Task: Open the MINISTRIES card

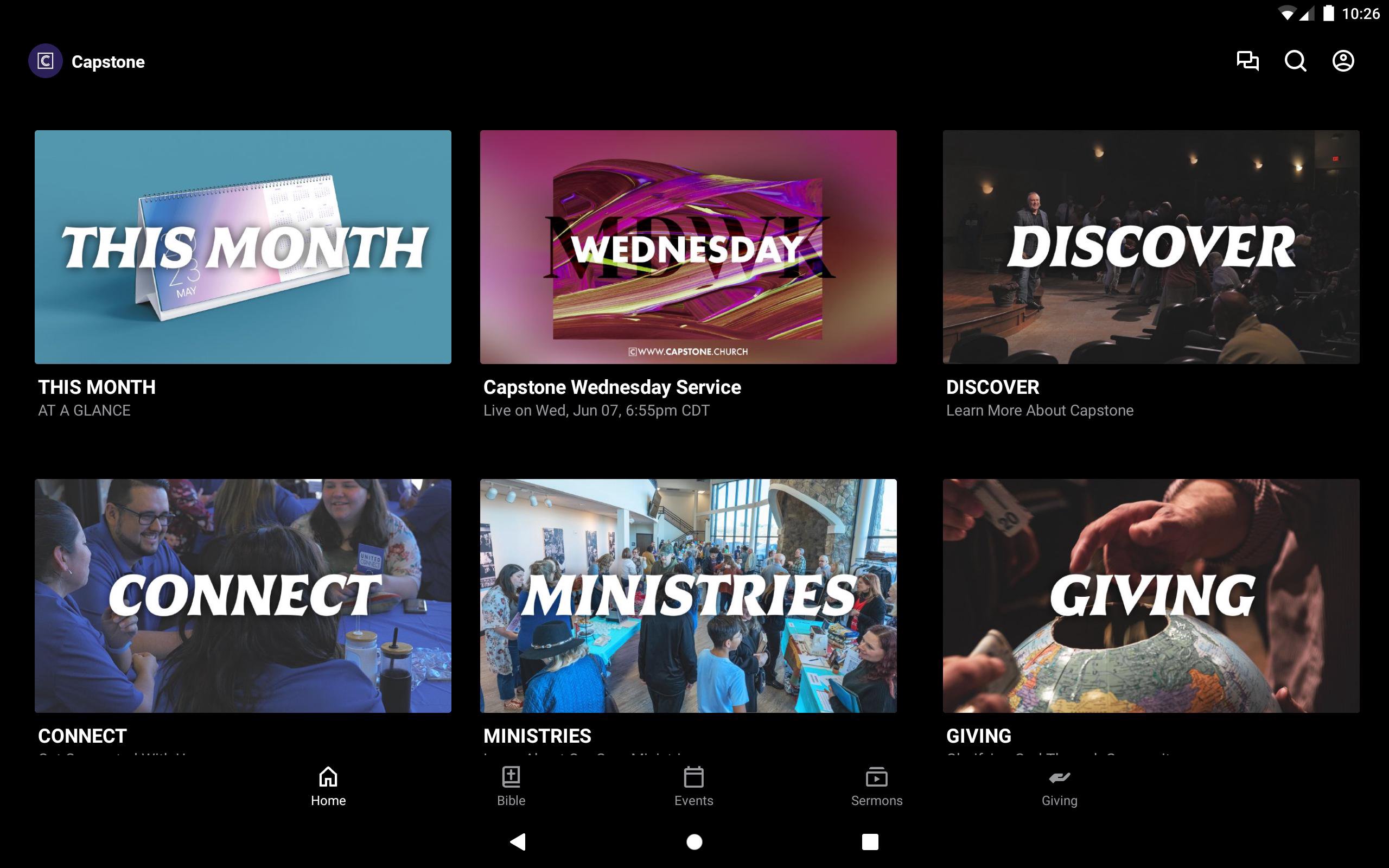Action: click(x=688, y=595)
